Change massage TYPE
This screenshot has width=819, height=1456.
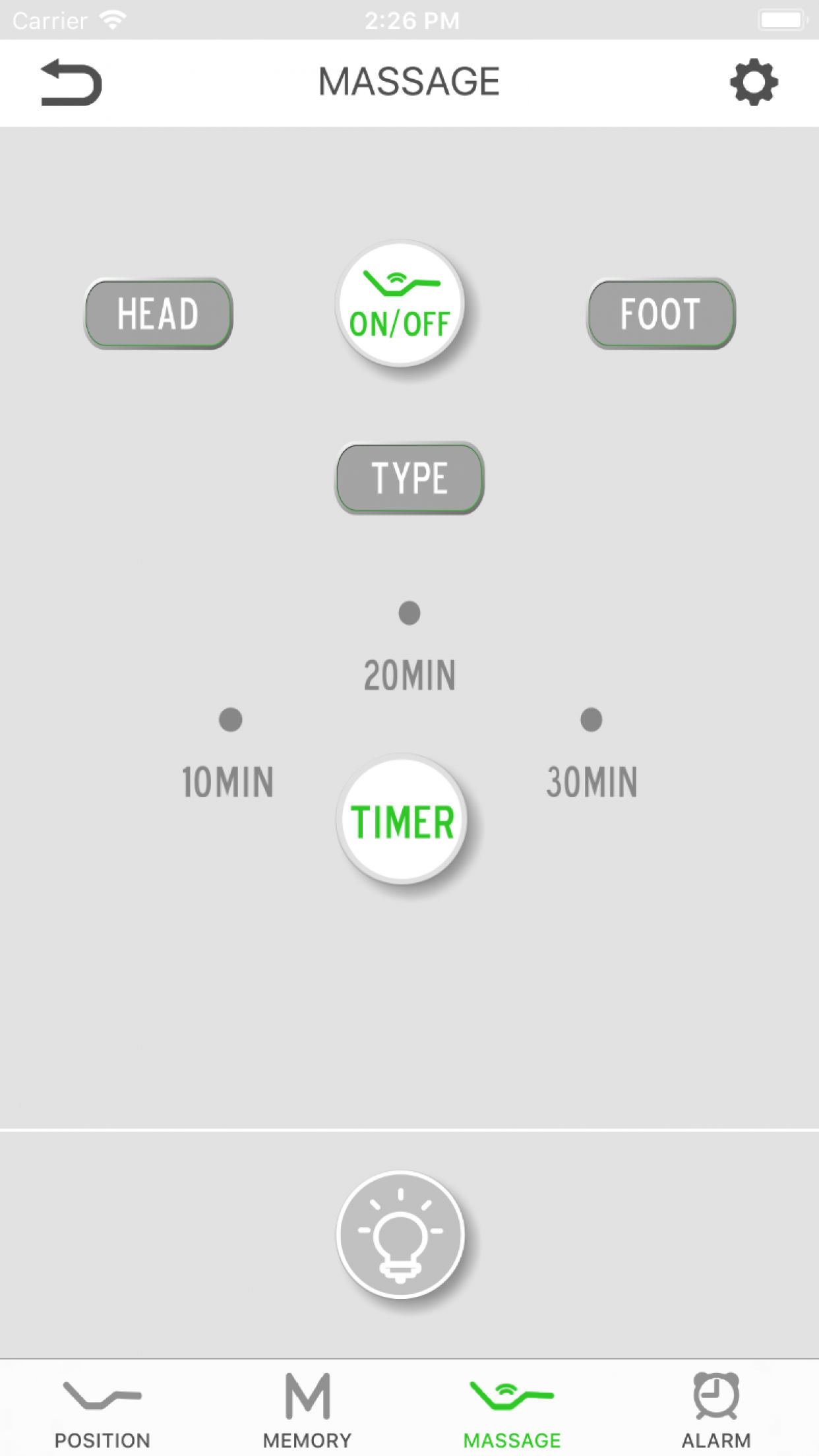pyautogui.click(x=409, y=478)
